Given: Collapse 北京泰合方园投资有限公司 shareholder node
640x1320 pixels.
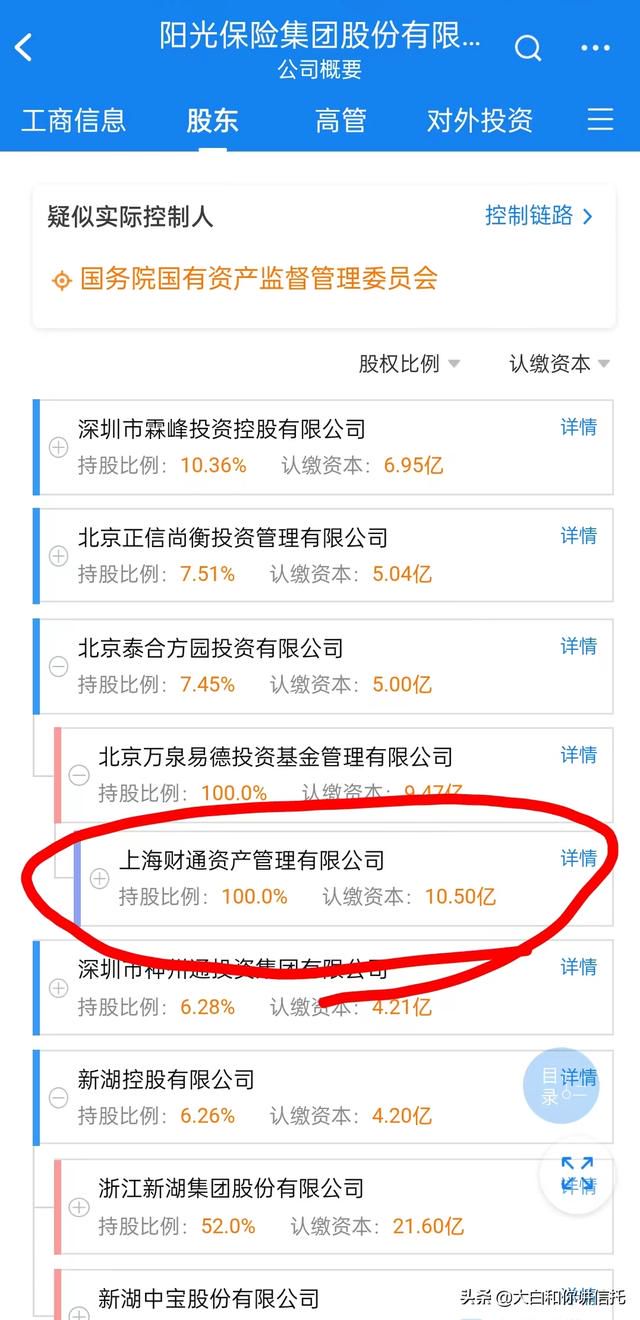Looking at the screenshot, I should tap(59, 666).
